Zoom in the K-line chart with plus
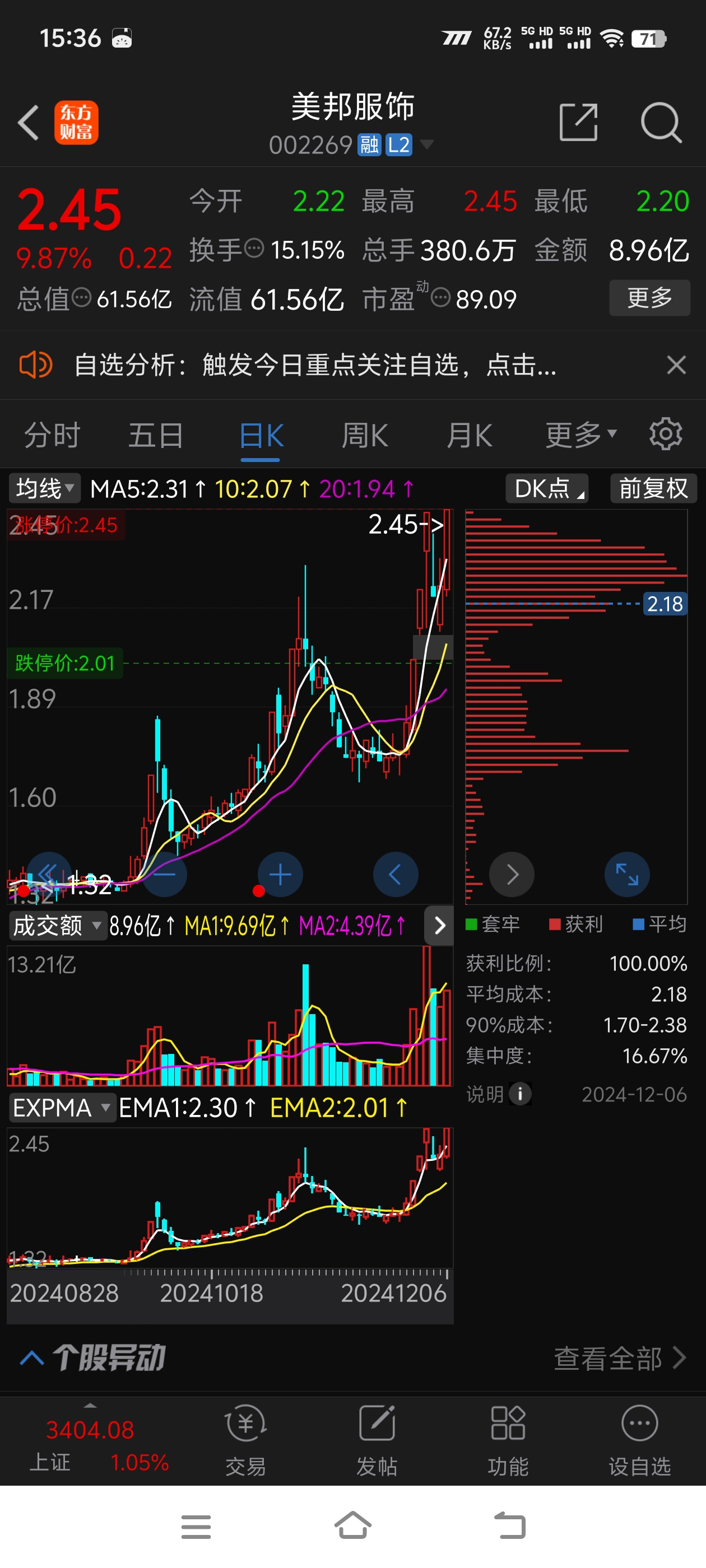The height and width of the screenshot is (1568, 706). [280, 875]
